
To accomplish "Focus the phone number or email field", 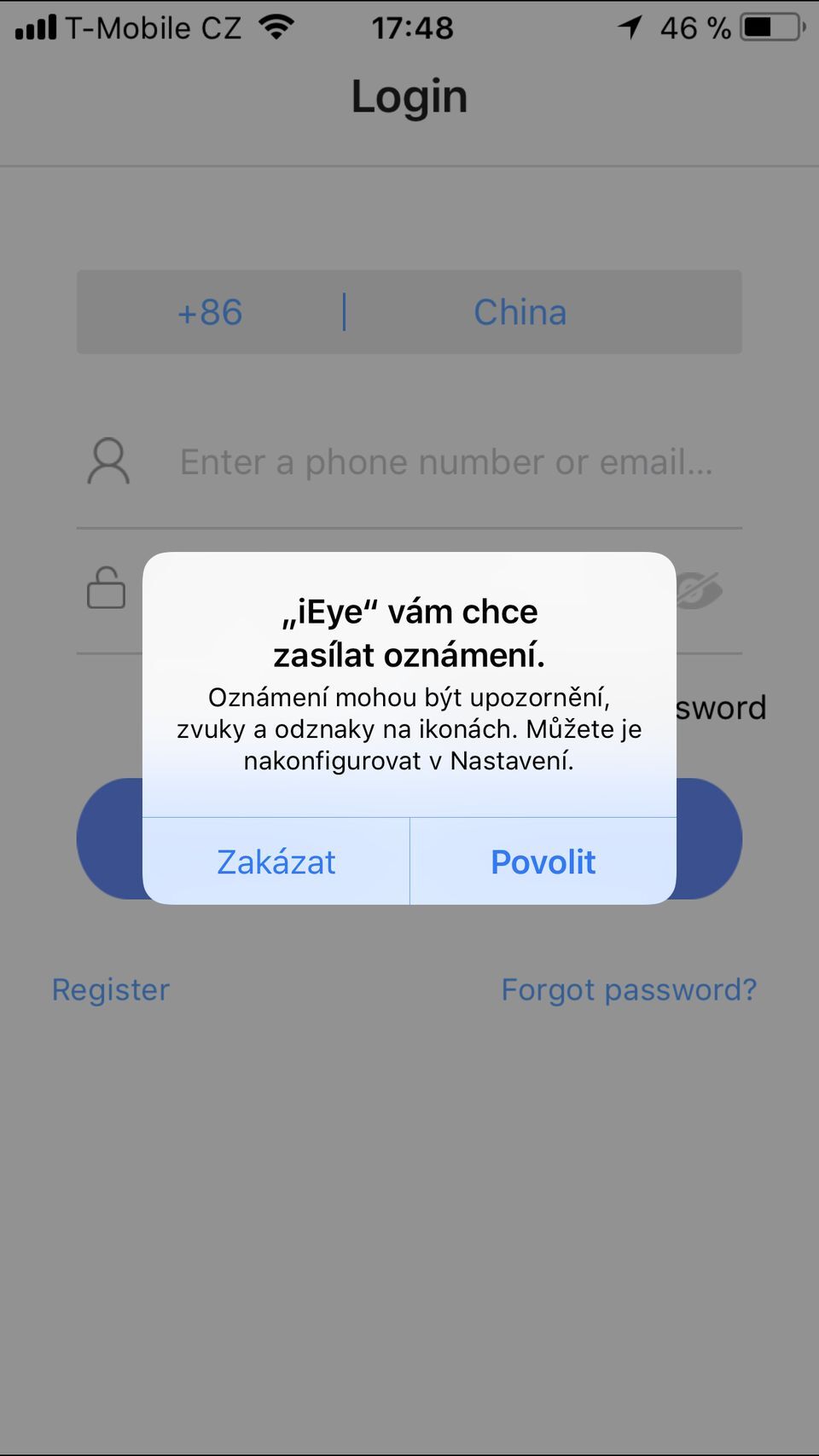I will 445,462.
